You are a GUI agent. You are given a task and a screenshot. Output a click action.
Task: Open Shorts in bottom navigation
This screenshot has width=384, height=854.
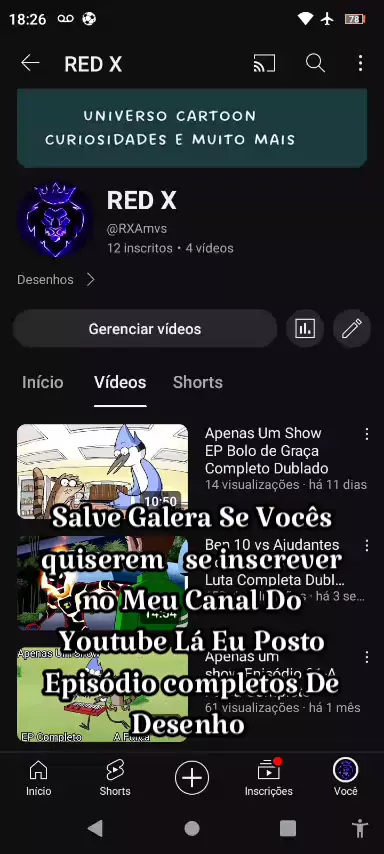click(115, 778)
